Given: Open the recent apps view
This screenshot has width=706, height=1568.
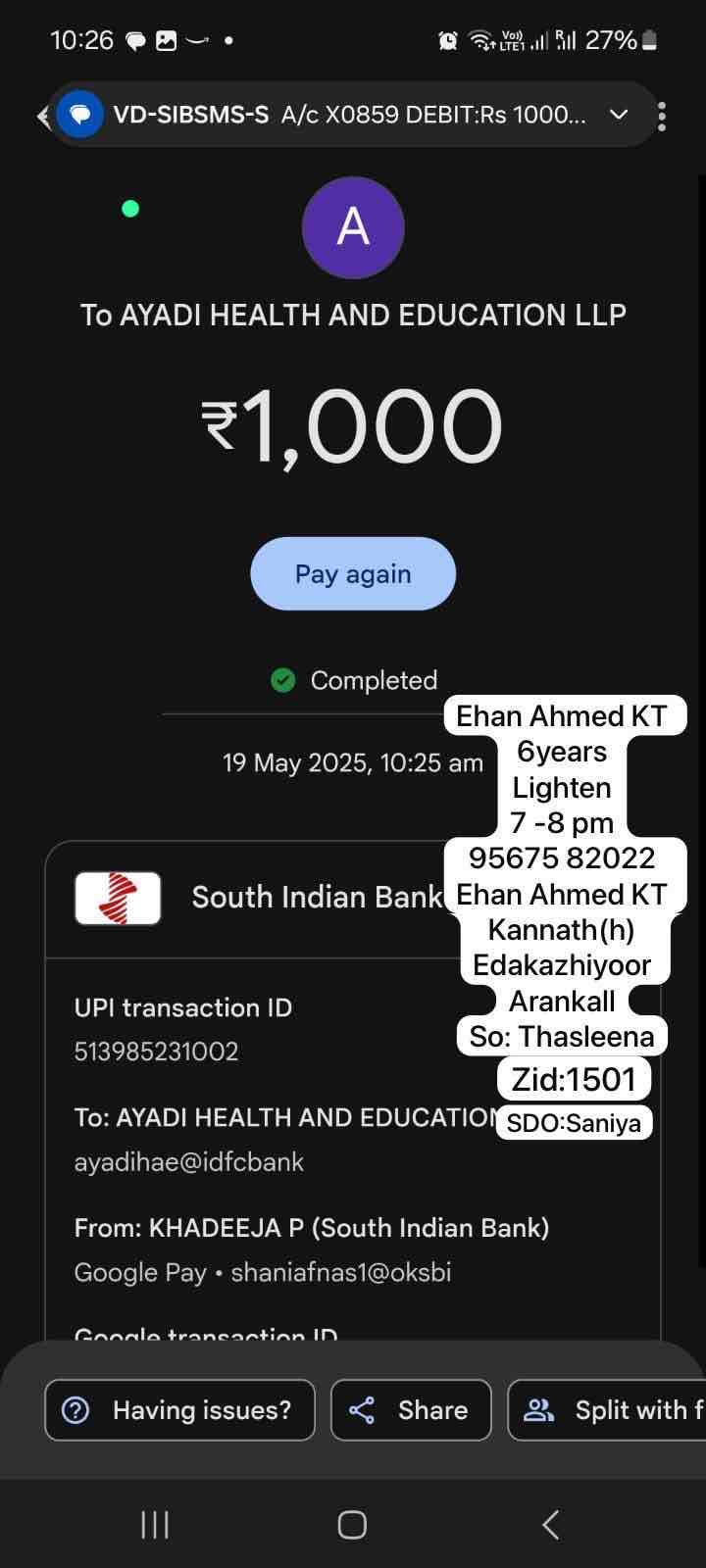Looking at the screenshot, I should (x=155, y=1524).
